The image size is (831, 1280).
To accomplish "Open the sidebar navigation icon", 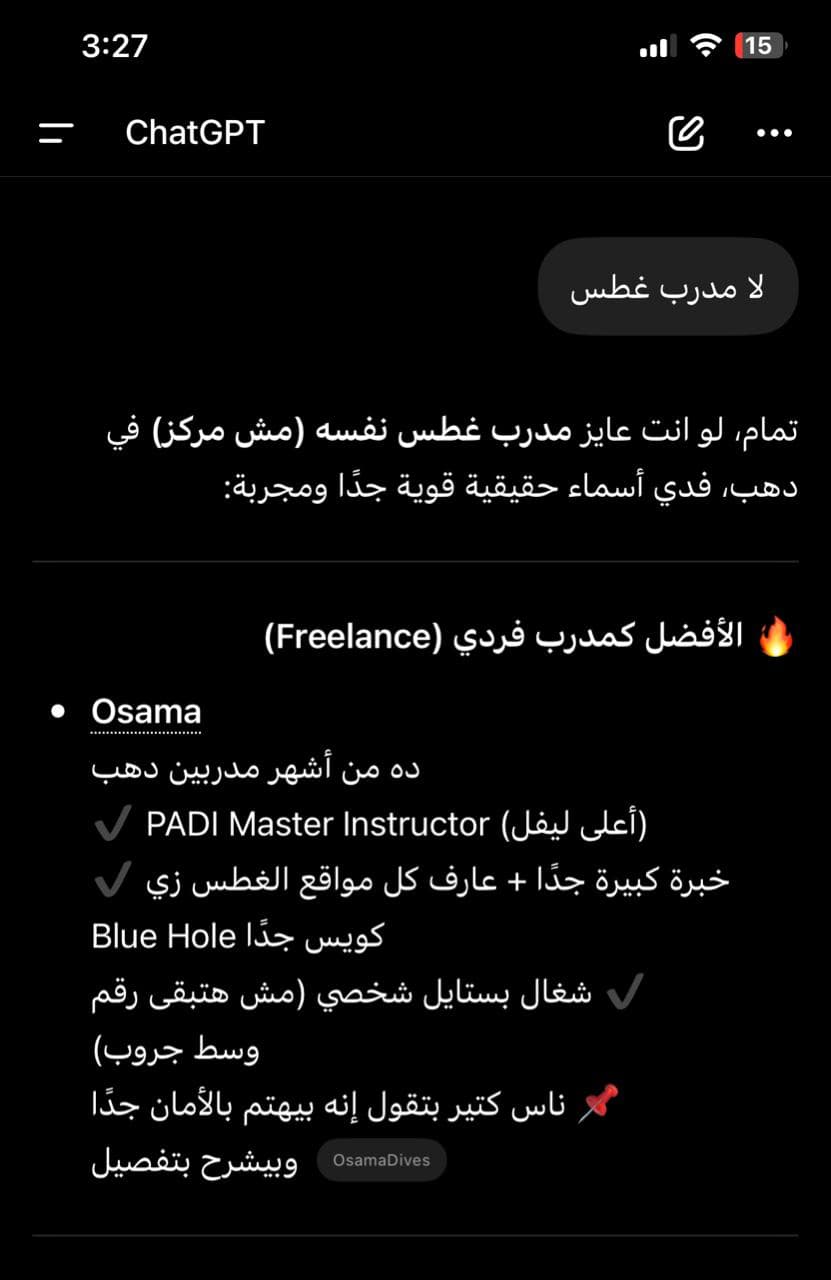I will tap(55, 131).
